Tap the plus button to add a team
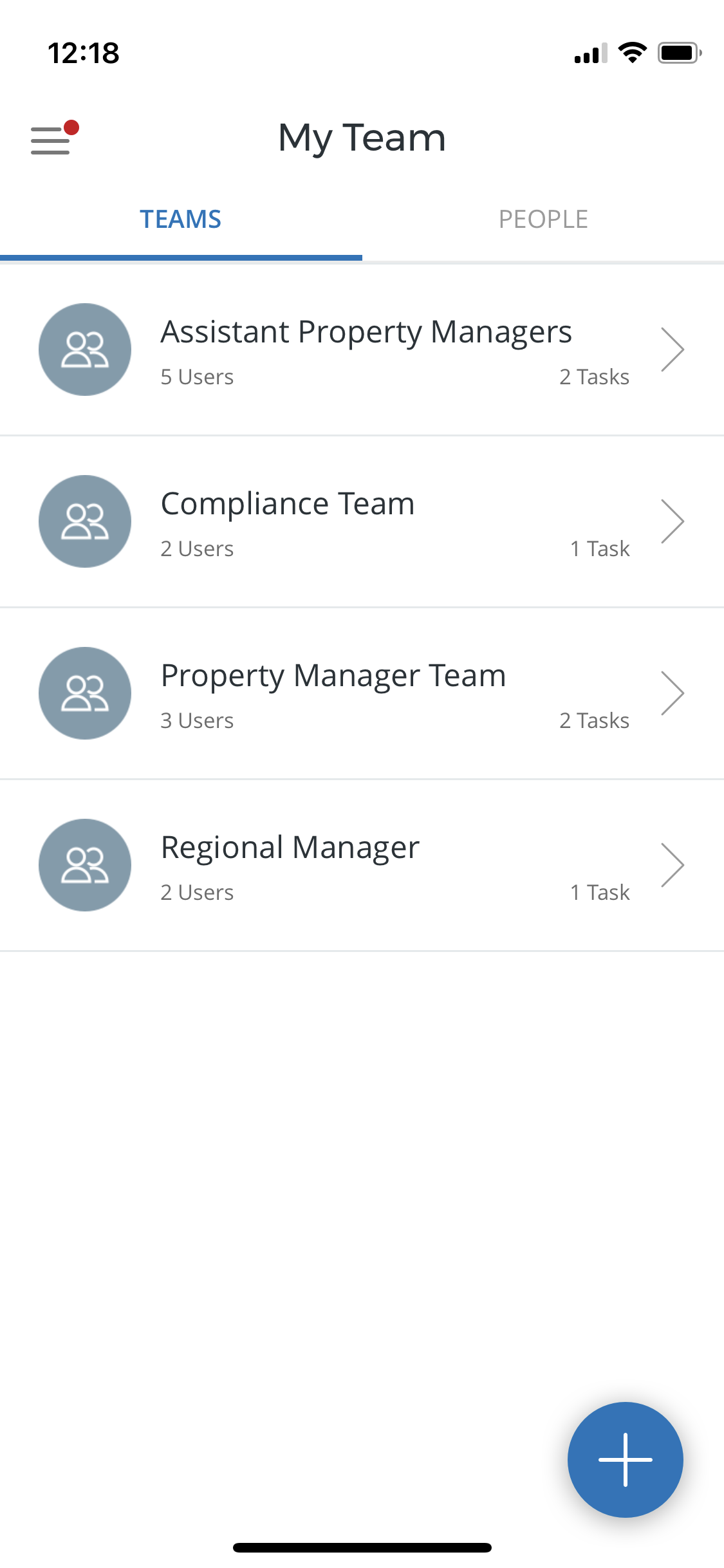This screenshot has width=724, height=1568. click(625, 1460)
